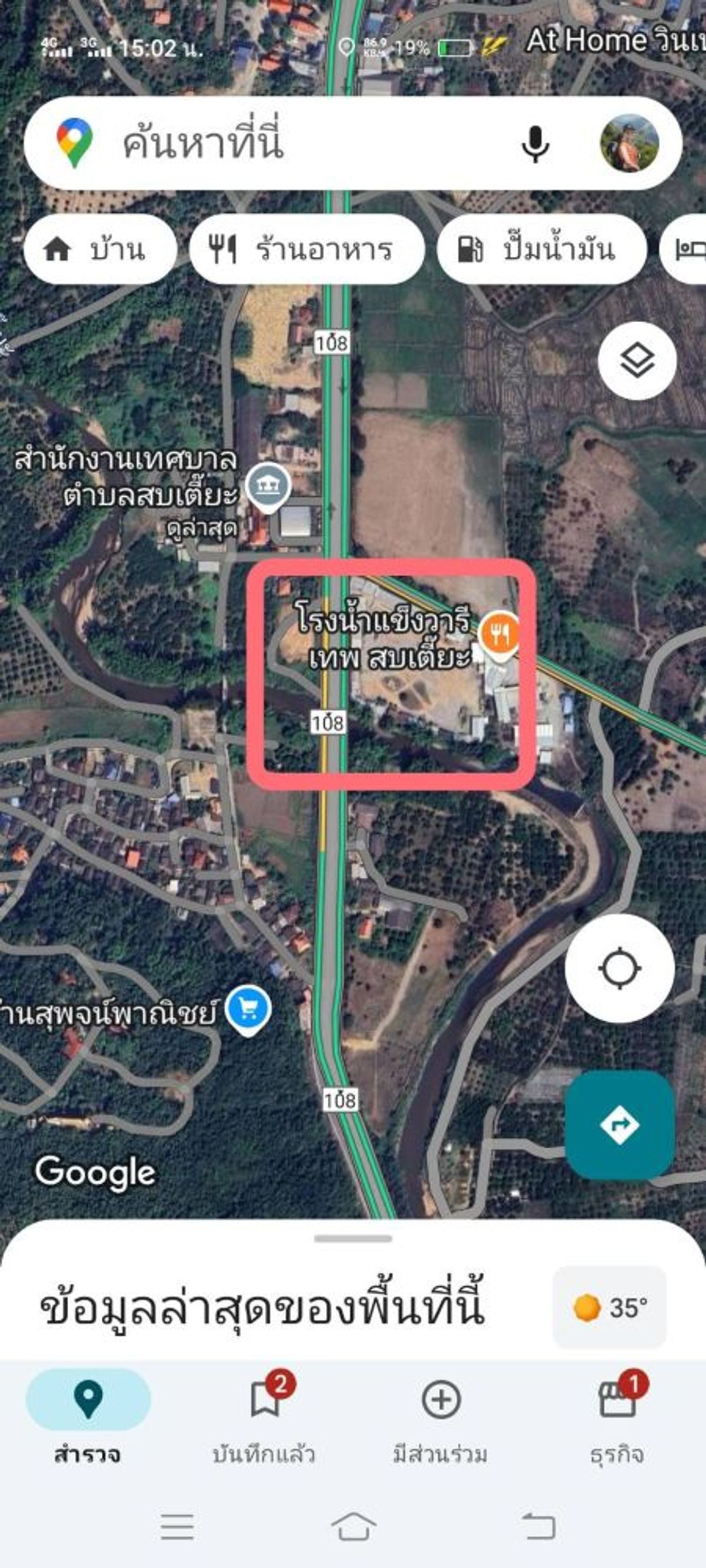This screenshot has height=1568, width=706.
Task: Filter by ร้านอาหาร chip
Action: [307, 249]
